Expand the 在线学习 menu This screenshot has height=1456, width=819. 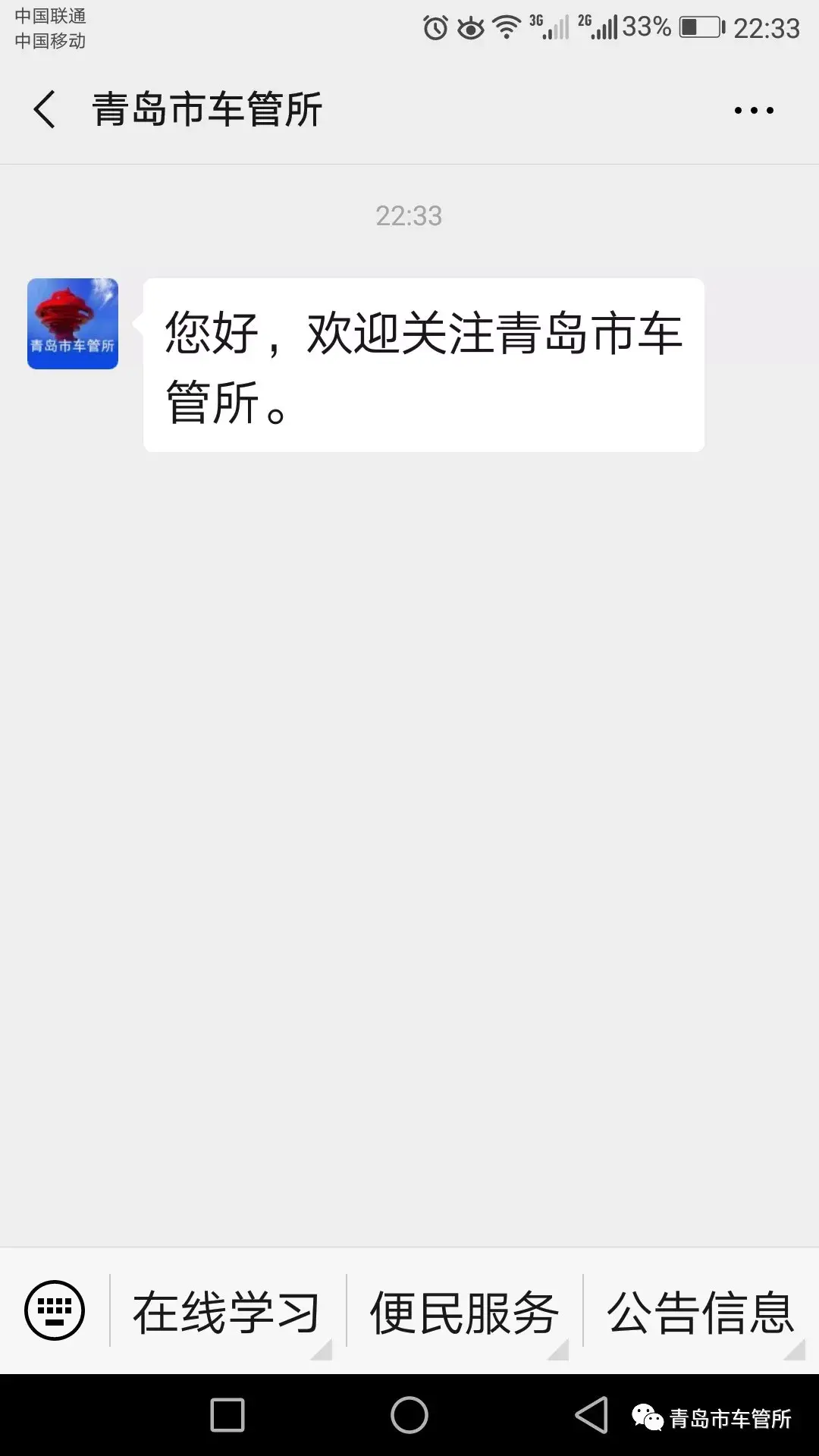coord(227,1312)
